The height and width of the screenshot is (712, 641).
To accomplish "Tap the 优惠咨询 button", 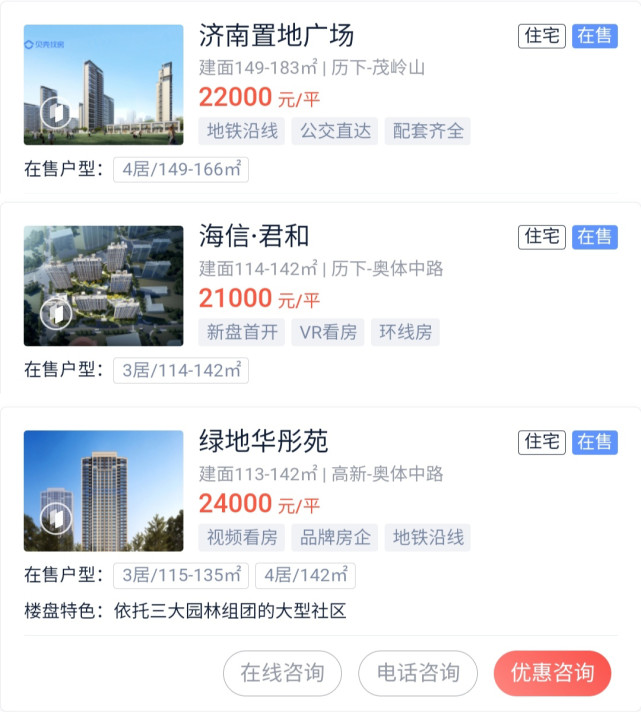I will pyautogui.click(x=552, y=673).
